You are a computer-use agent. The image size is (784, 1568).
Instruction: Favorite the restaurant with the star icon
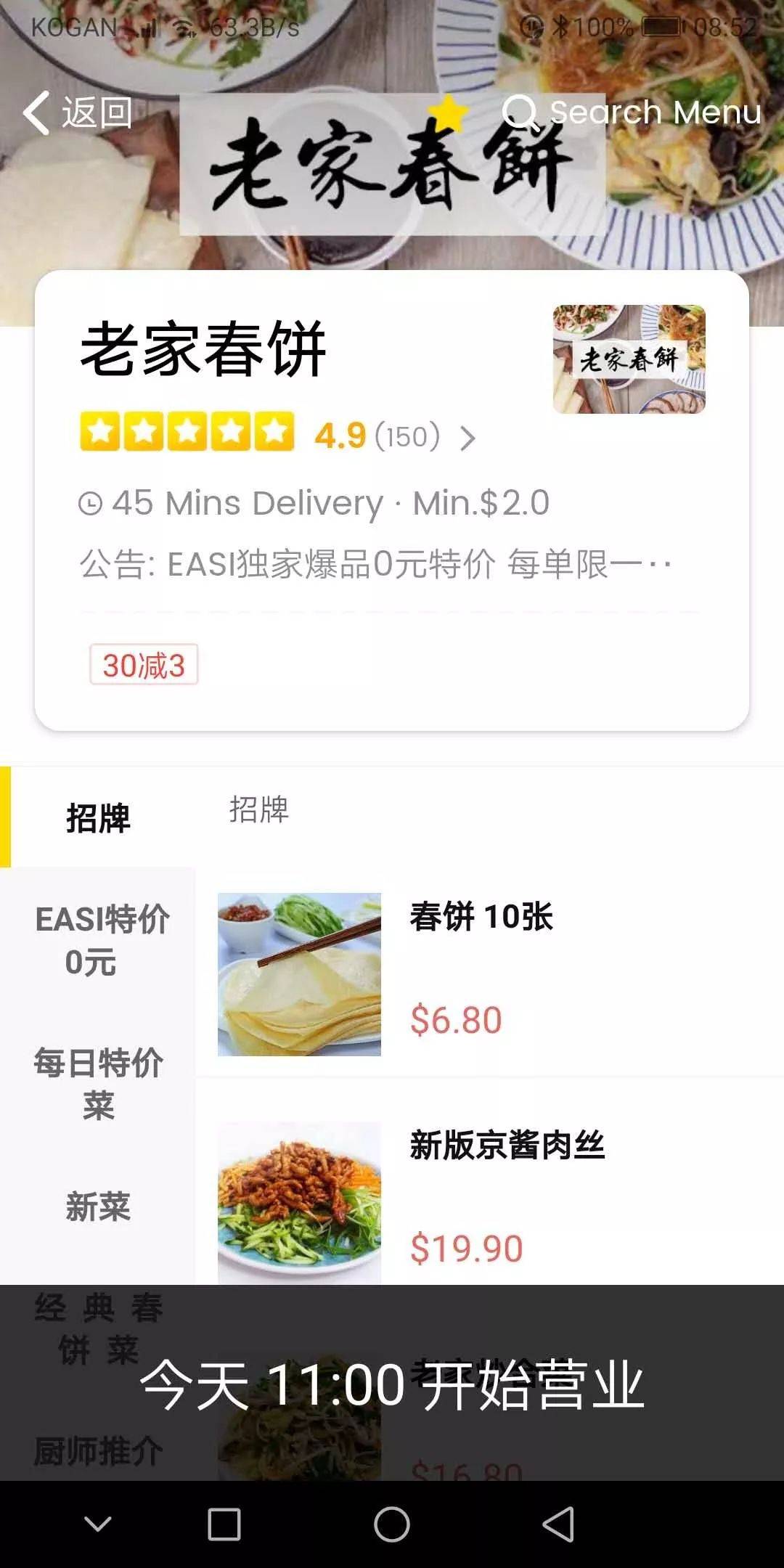point(448,113)
